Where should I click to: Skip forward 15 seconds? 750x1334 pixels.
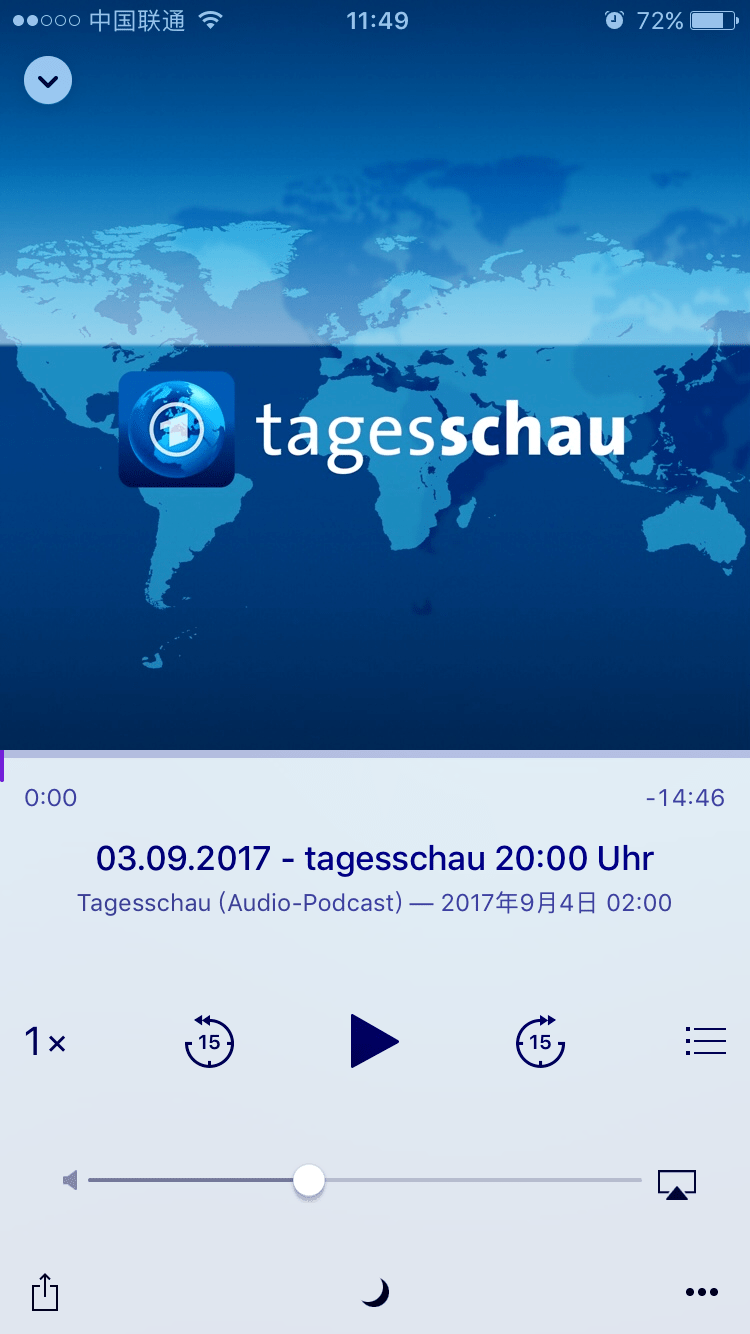540,1041
